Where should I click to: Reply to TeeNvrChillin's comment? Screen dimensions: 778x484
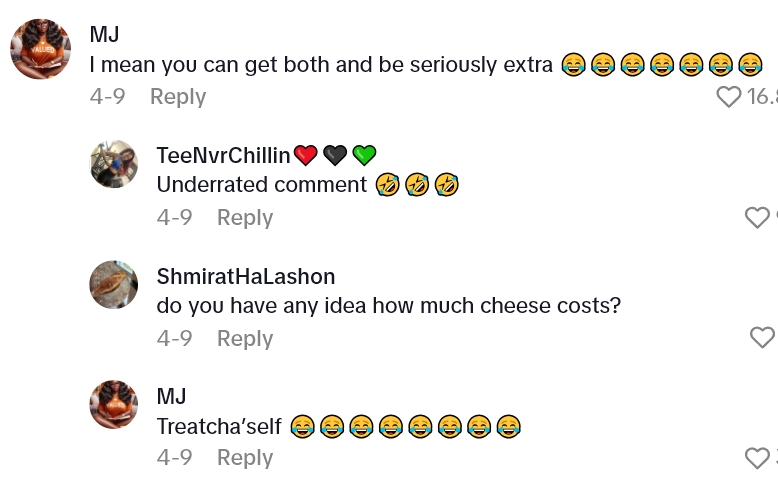pyautogui.click(x=245, y=218)
